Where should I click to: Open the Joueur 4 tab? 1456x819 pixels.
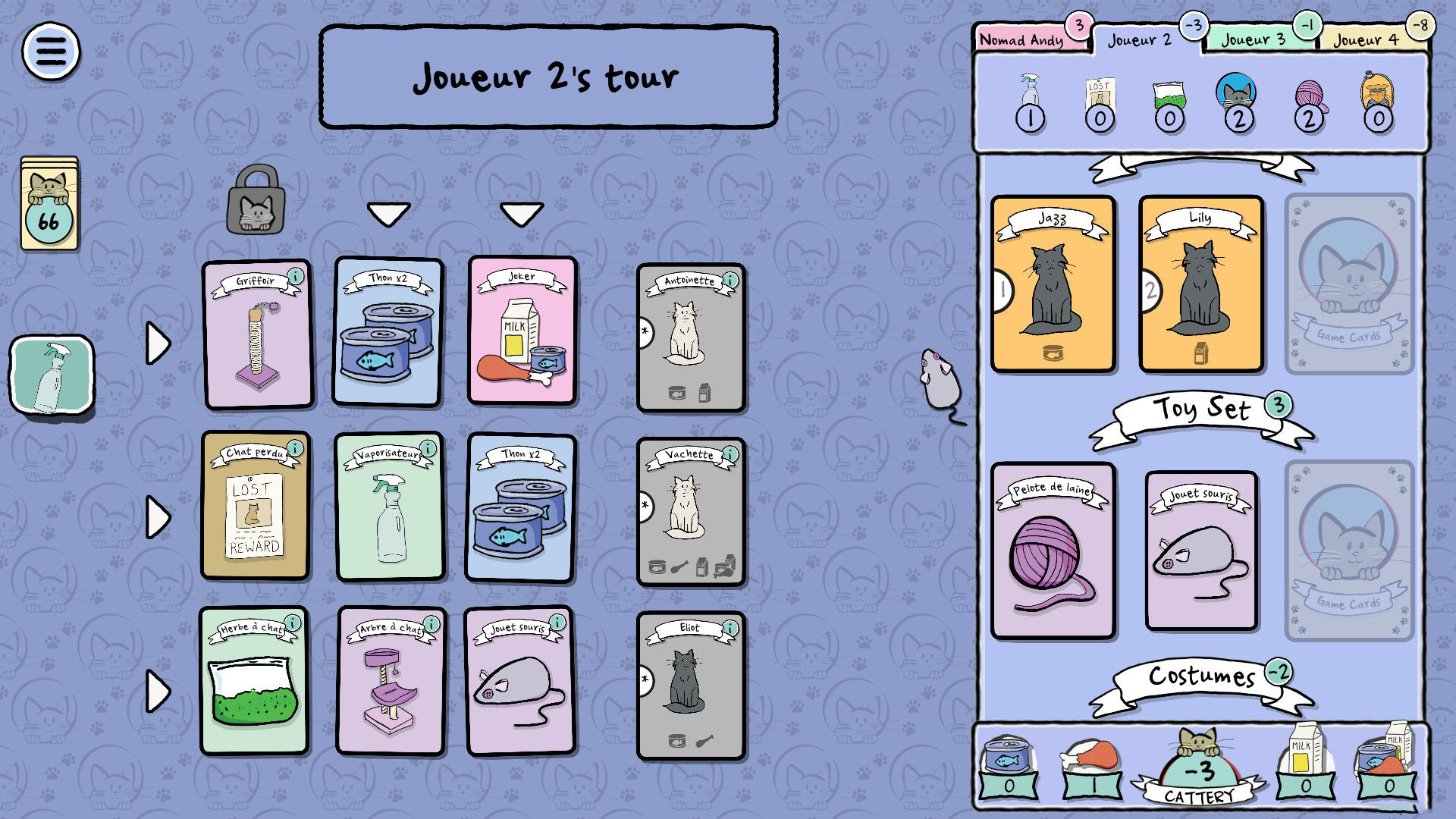pyautogui.click(x=1365, y=40)
